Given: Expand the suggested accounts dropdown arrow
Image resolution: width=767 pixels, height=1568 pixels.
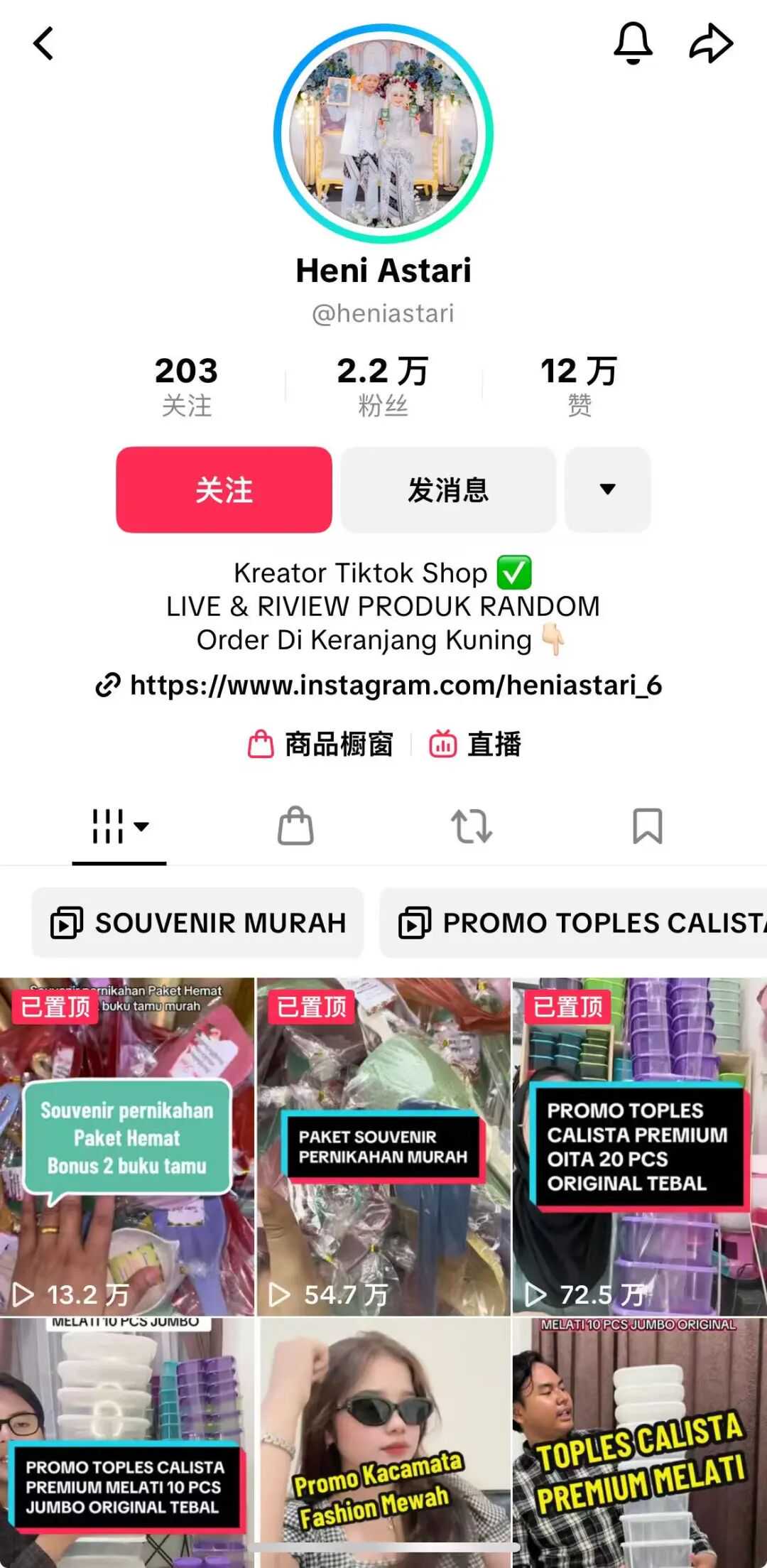Looking at the screenshot, I should pyautogui.click(x=607, y=490).
